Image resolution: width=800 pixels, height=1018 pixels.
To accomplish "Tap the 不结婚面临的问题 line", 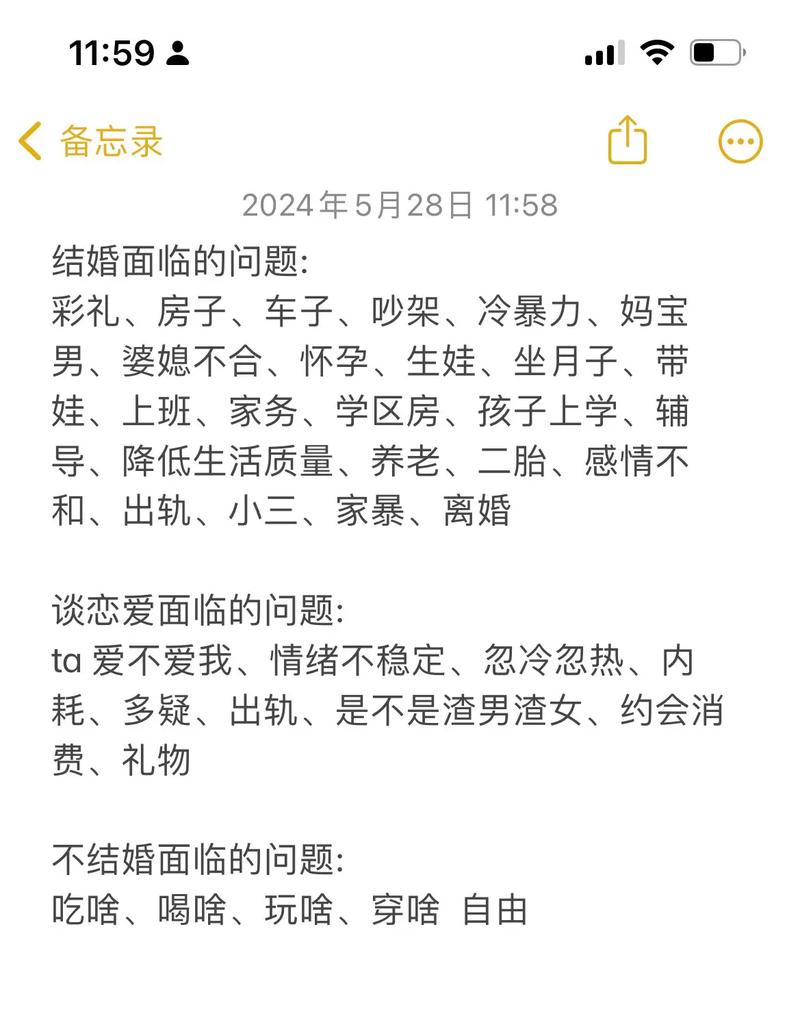I will pyautogui.click(x=200, y=858).
